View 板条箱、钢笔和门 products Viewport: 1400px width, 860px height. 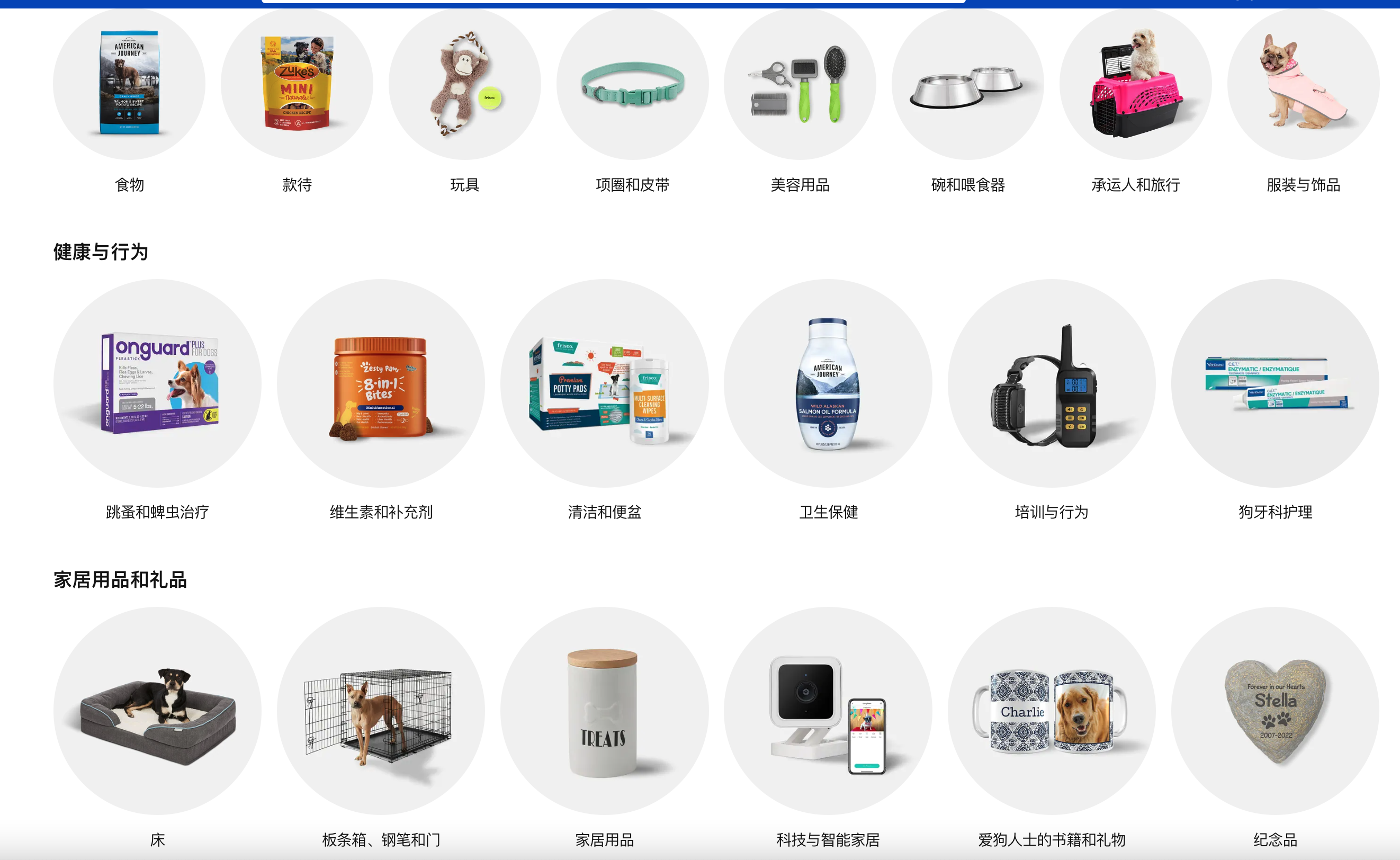coord(381,711)
